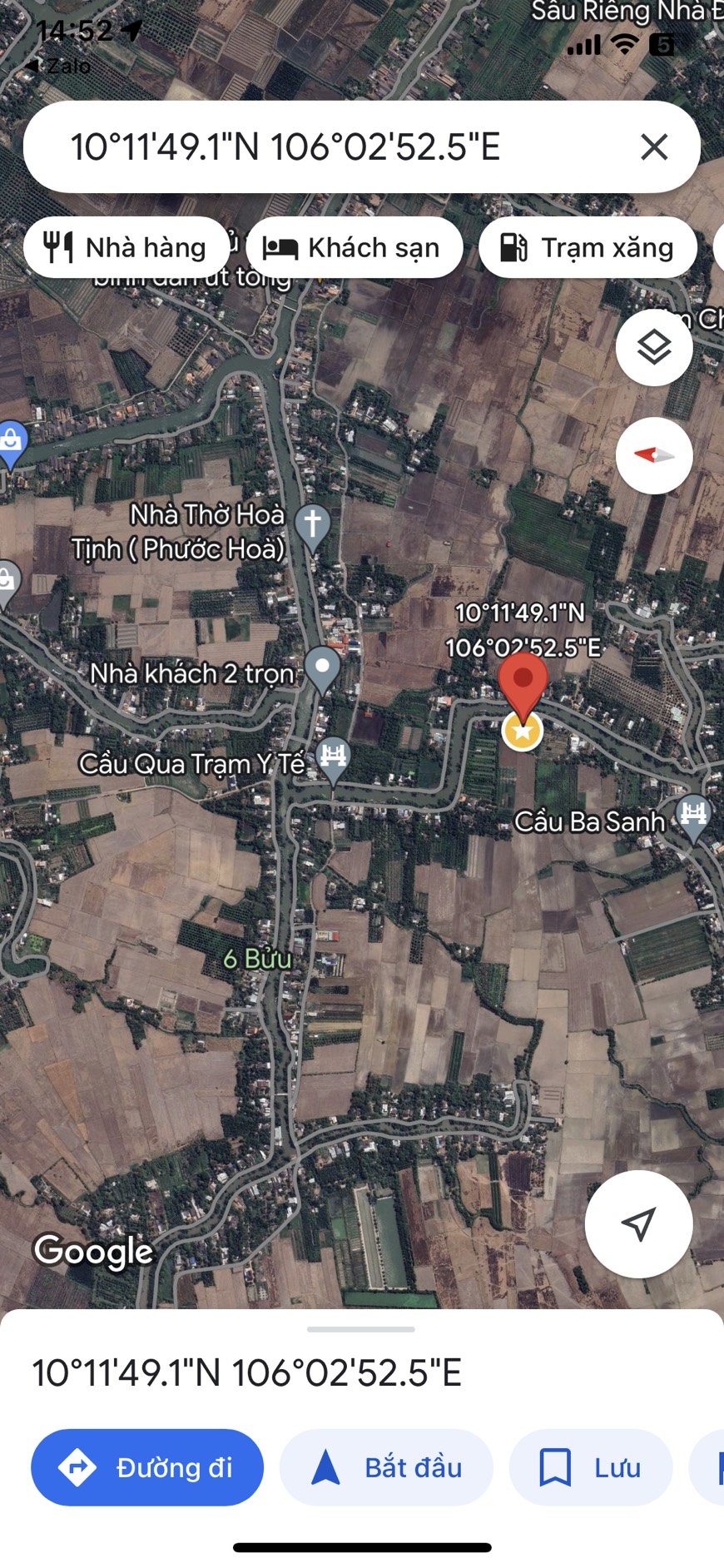Image resolution: width=724 pixels, height=1568 pixels.
Task: Open the map layers button
Action: 654,348
